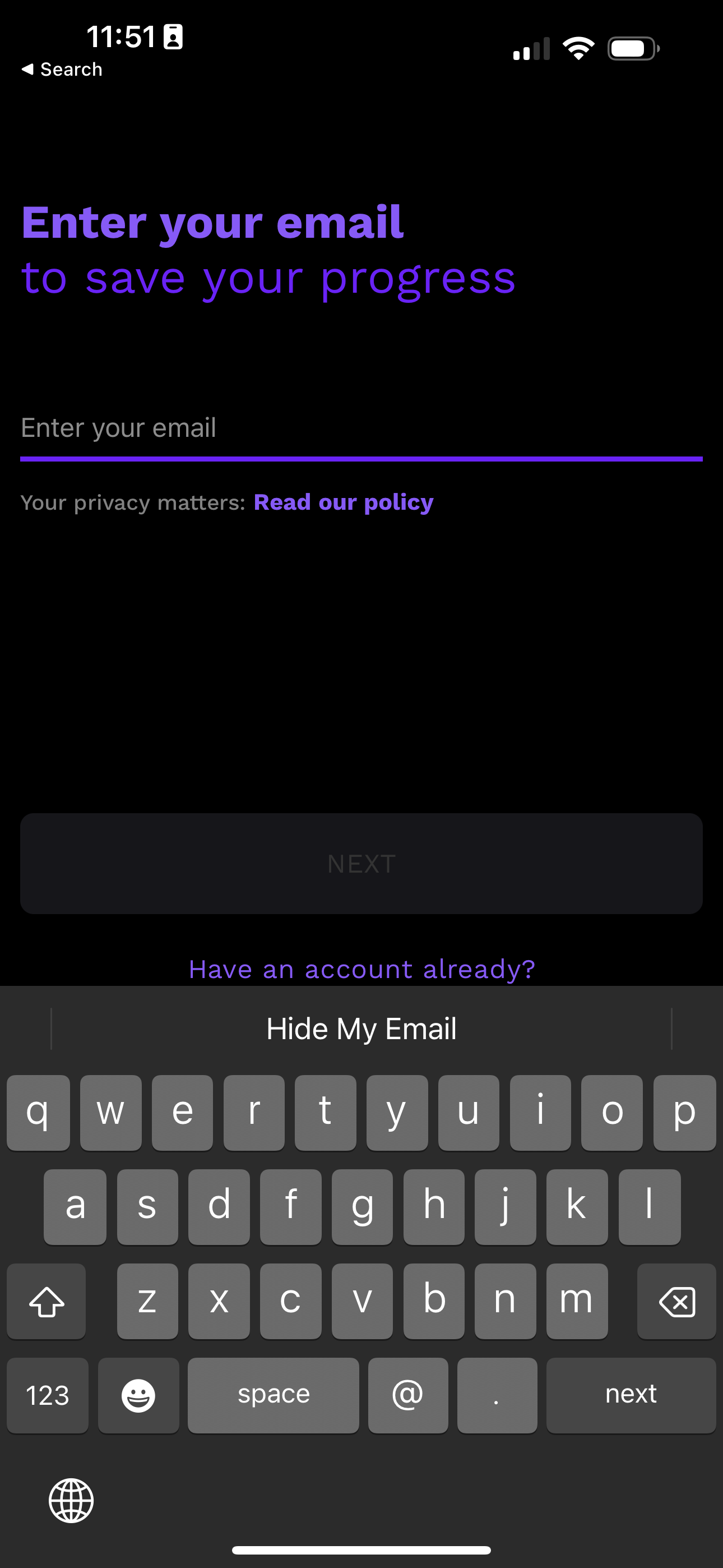Tap the Enter your email field

pos(361,428)
